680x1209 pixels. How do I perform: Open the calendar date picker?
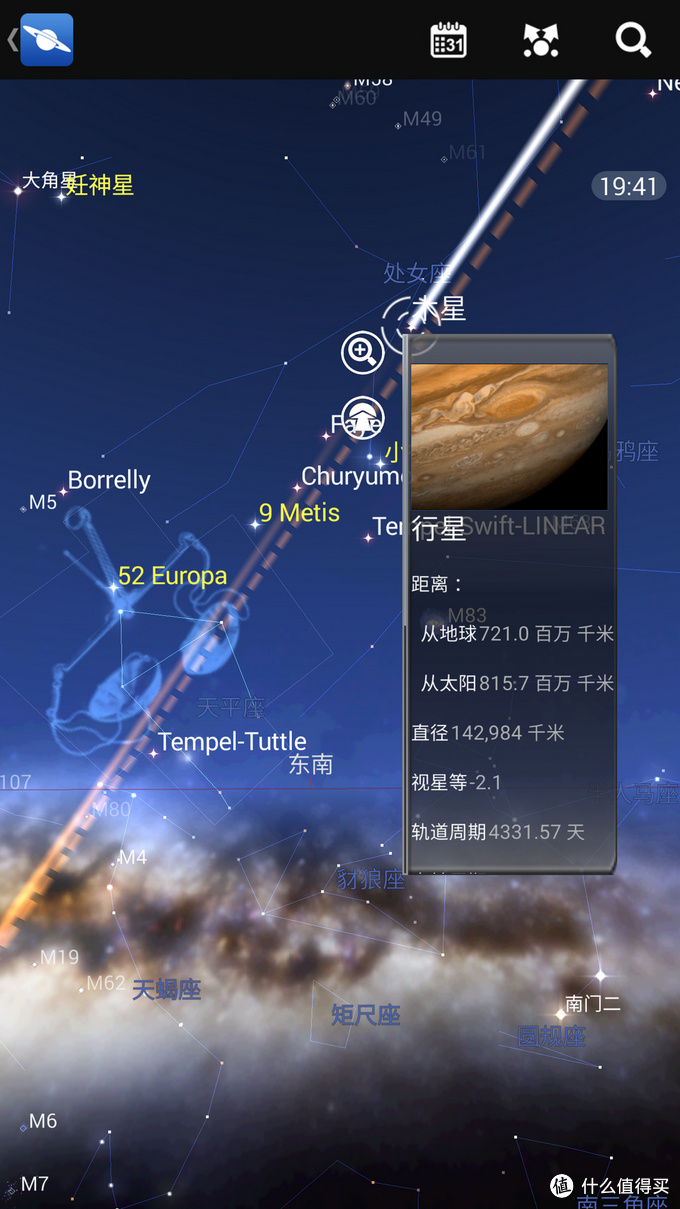click(x=448, y=40)
